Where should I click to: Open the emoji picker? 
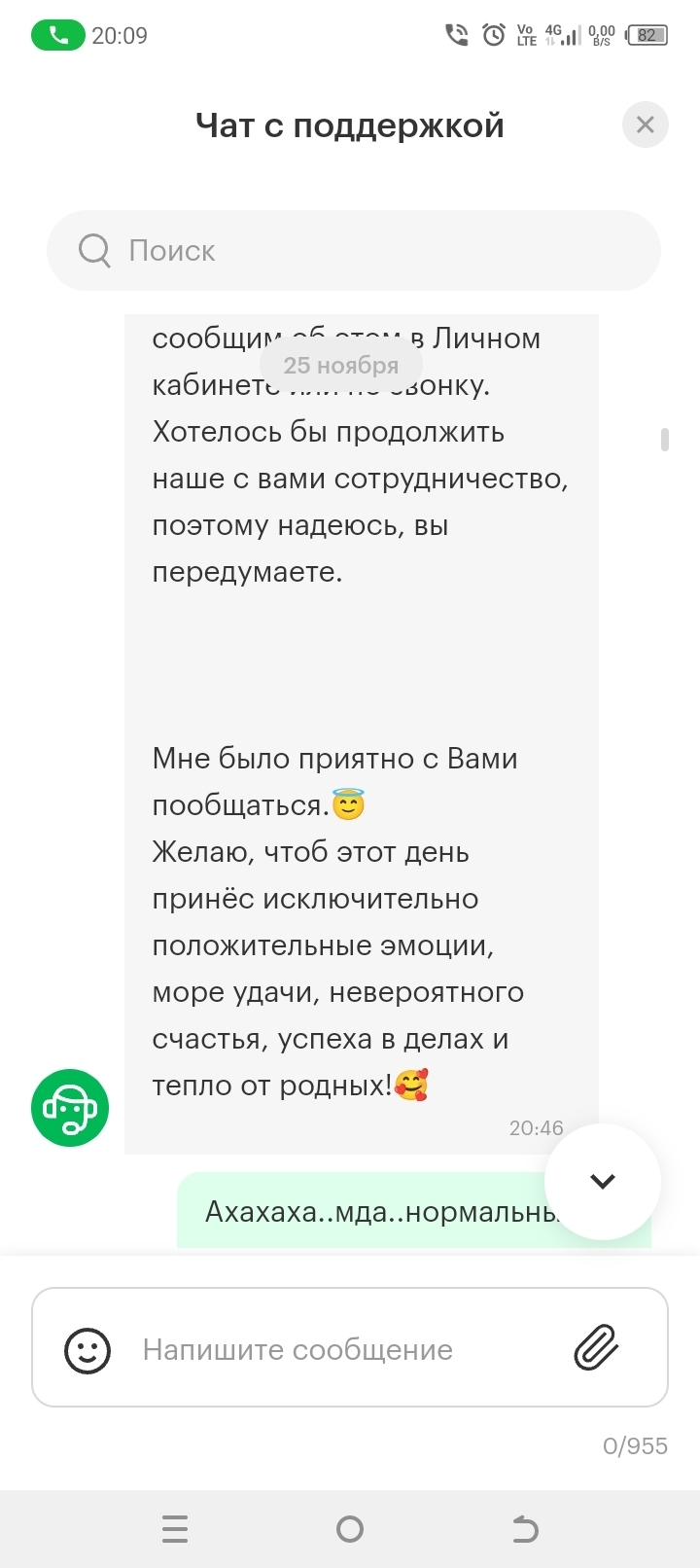[x=87, y=1350]
